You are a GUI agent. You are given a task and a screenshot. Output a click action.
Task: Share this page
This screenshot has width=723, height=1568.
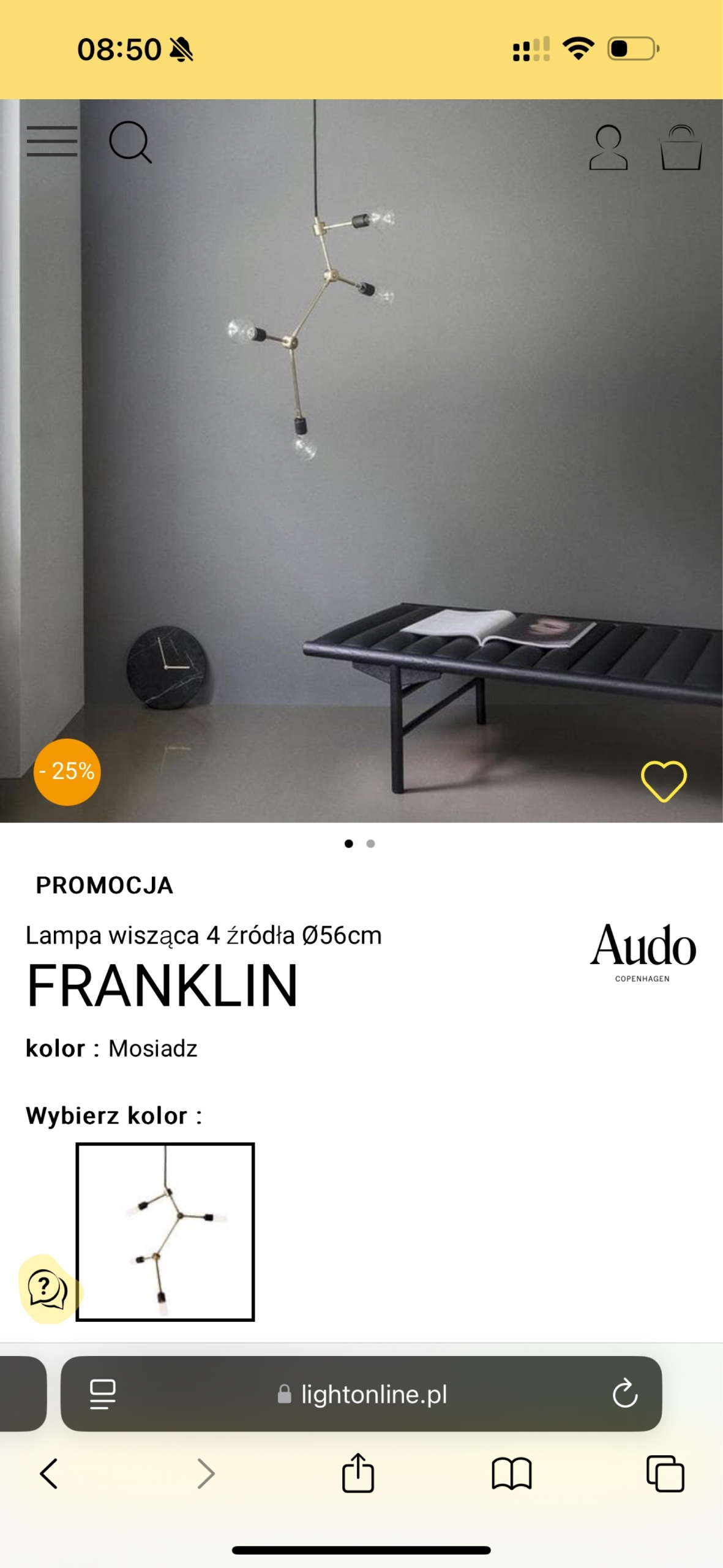point(358,1473)
